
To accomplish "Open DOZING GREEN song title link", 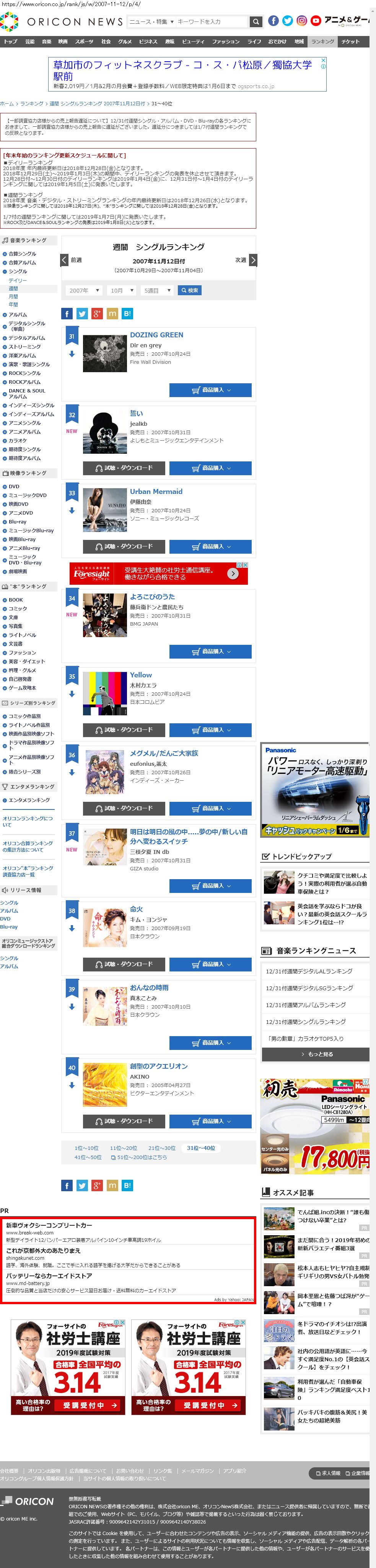I will point(156,335).
